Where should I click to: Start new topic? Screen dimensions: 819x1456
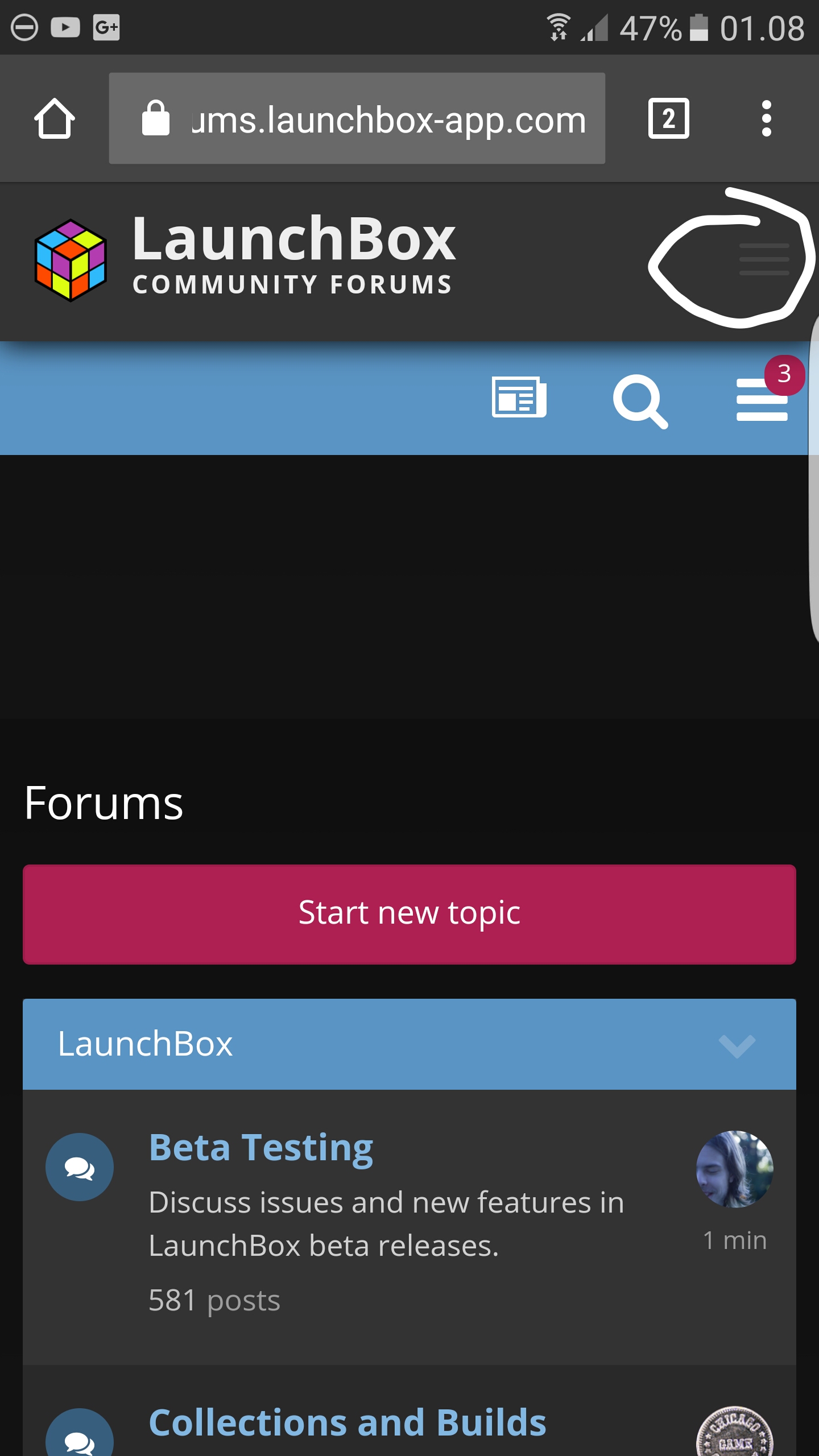click(409, 915)
